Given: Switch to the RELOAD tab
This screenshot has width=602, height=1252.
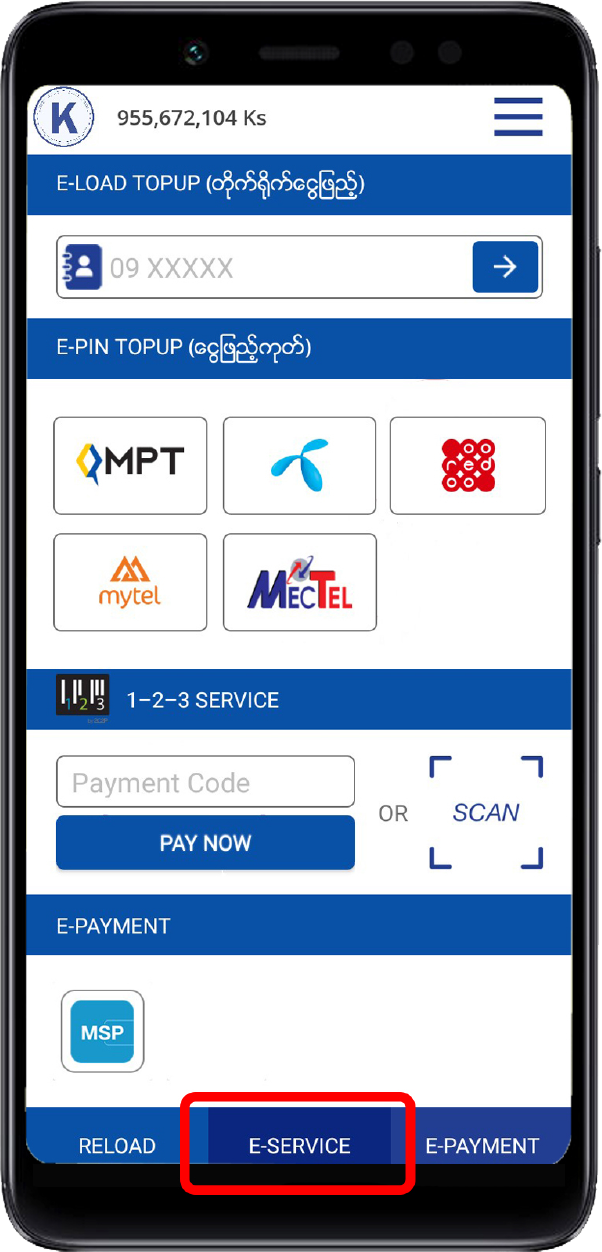Looking at the screenshot, I should coord(117,1146).
